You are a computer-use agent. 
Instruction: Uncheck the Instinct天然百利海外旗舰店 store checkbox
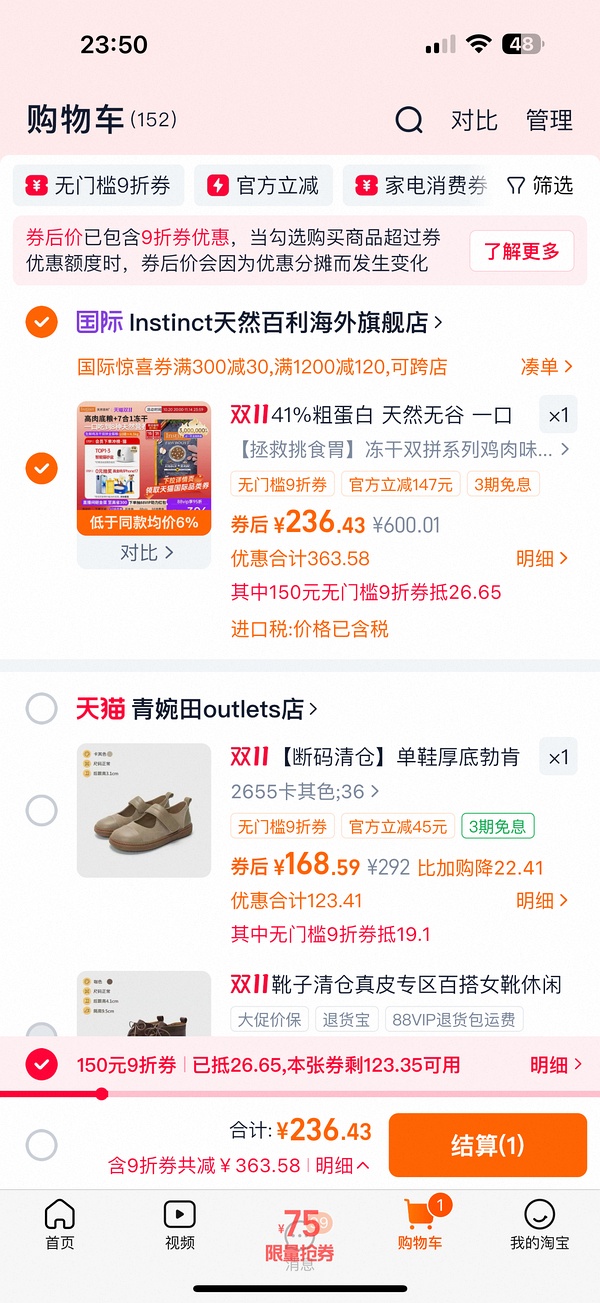(41, 322)
